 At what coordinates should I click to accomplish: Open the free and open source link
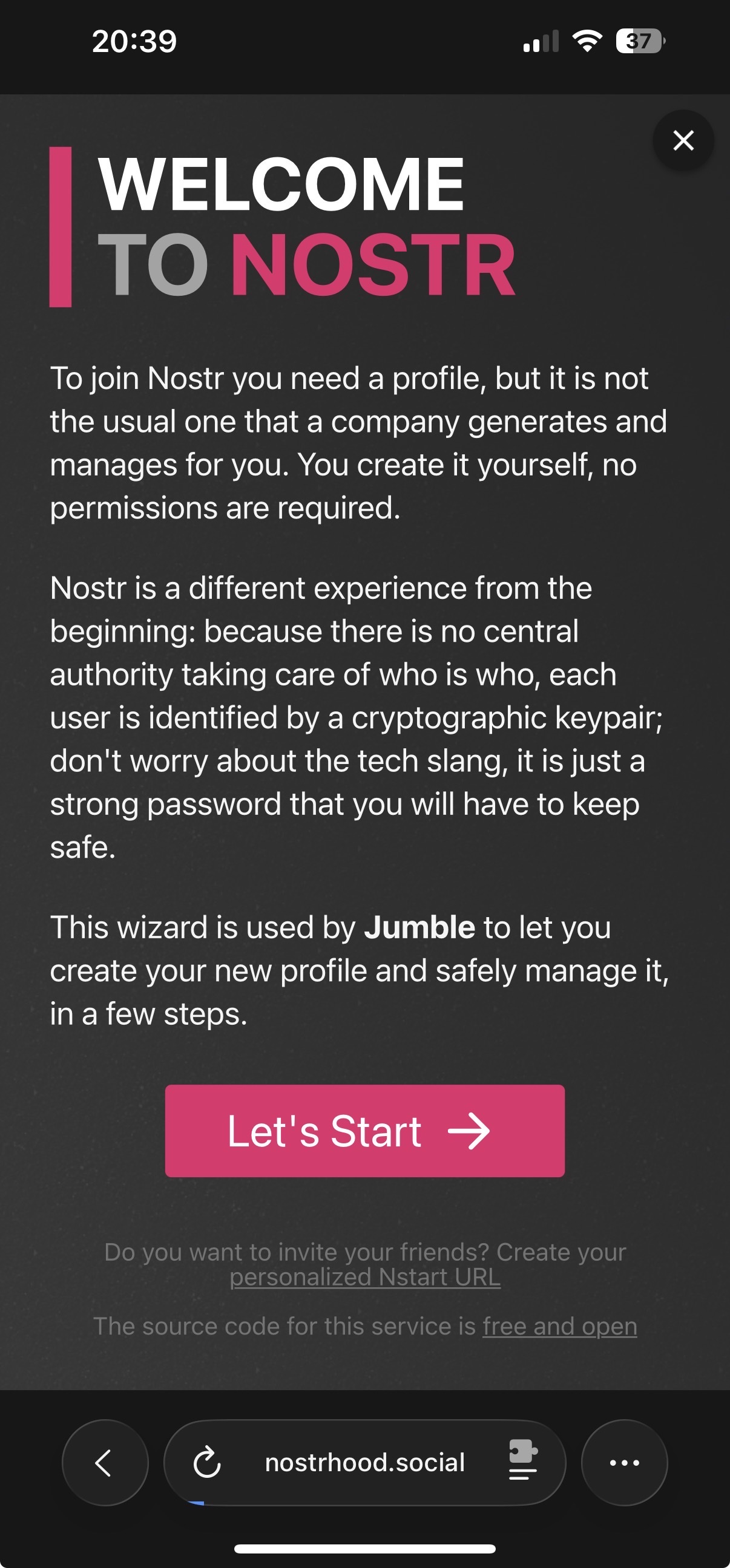559,1327
